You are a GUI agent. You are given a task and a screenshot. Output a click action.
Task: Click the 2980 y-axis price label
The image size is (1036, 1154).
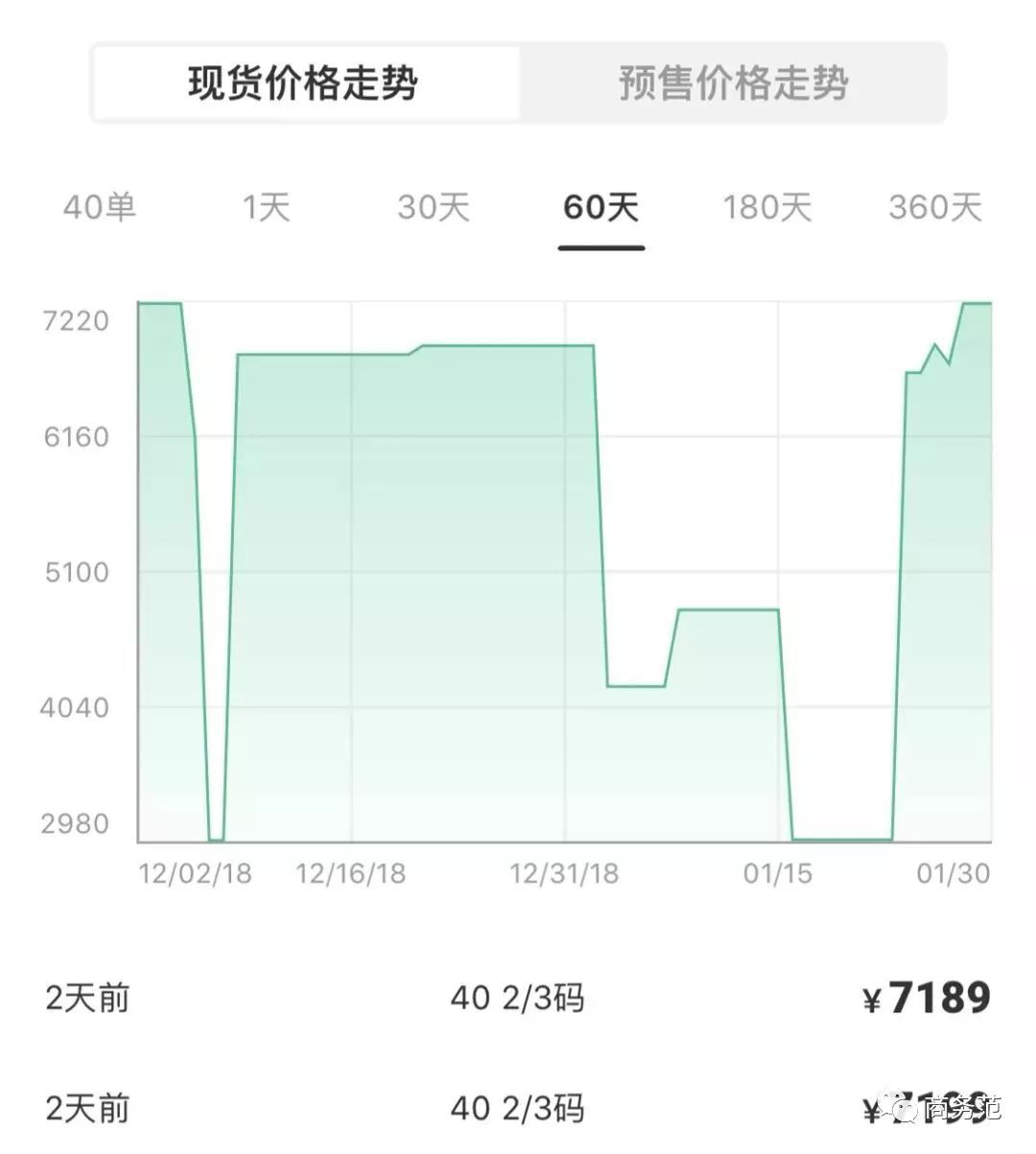click(78, 824)
